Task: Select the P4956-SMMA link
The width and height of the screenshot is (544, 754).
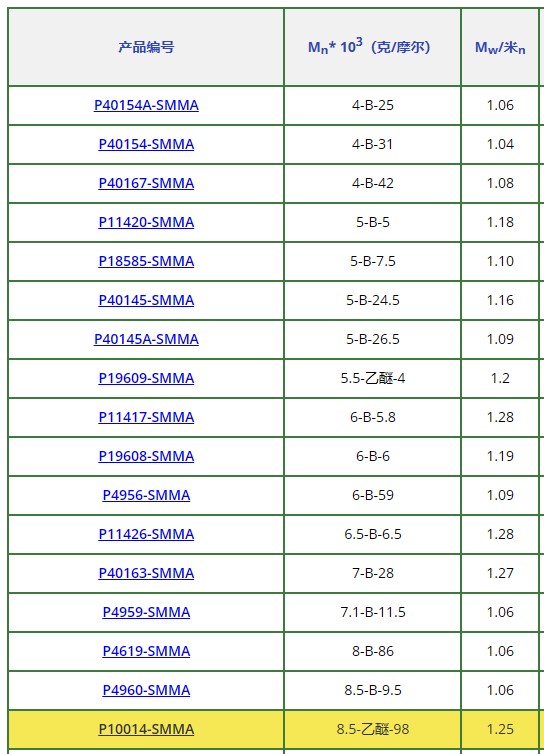Action: 146,495
